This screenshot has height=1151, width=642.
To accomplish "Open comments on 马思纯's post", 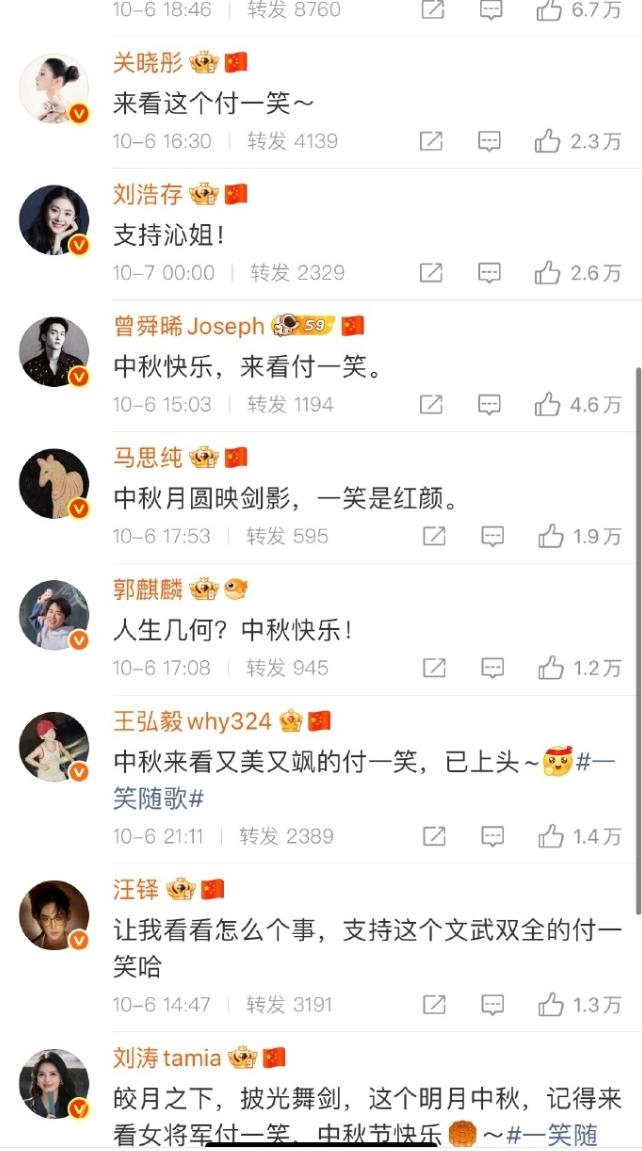I will click(491, 537).
